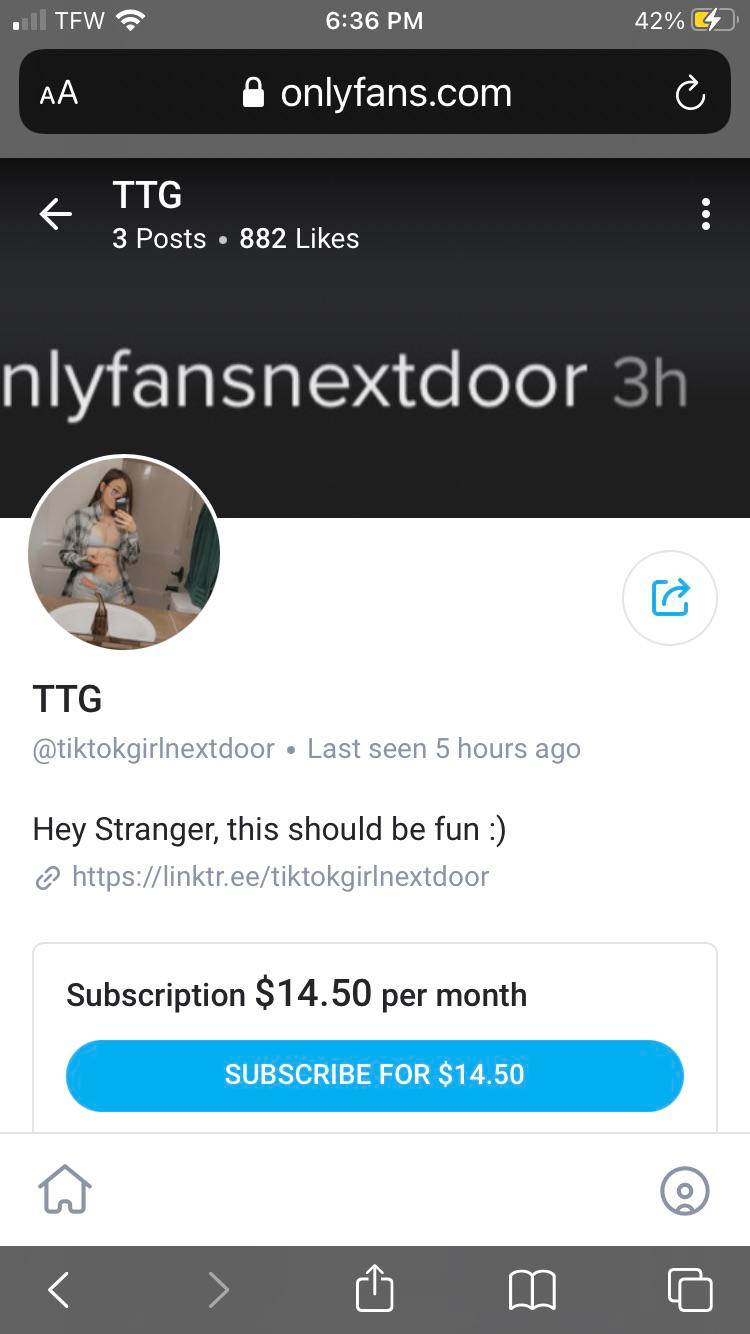Screen dimensions: 750x1334
Task: Open Safari bookmarks with the book icon
Action: [531, 1289]
